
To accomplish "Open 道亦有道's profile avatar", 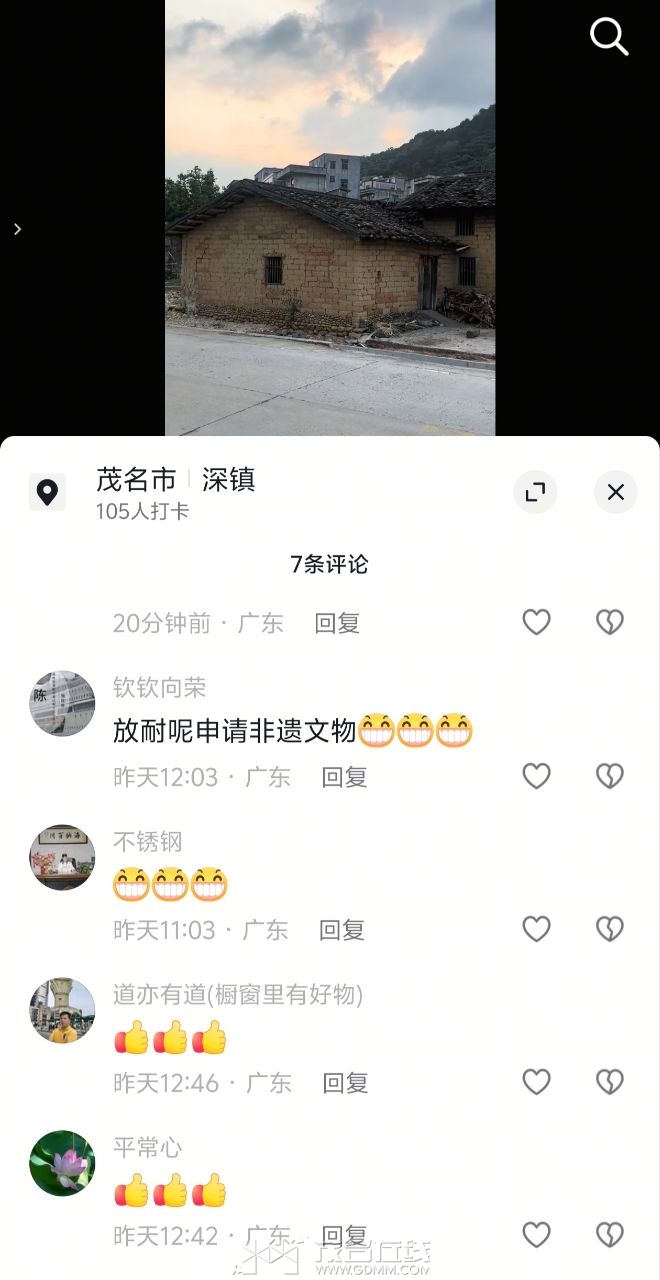I will tap(62, 1010).
